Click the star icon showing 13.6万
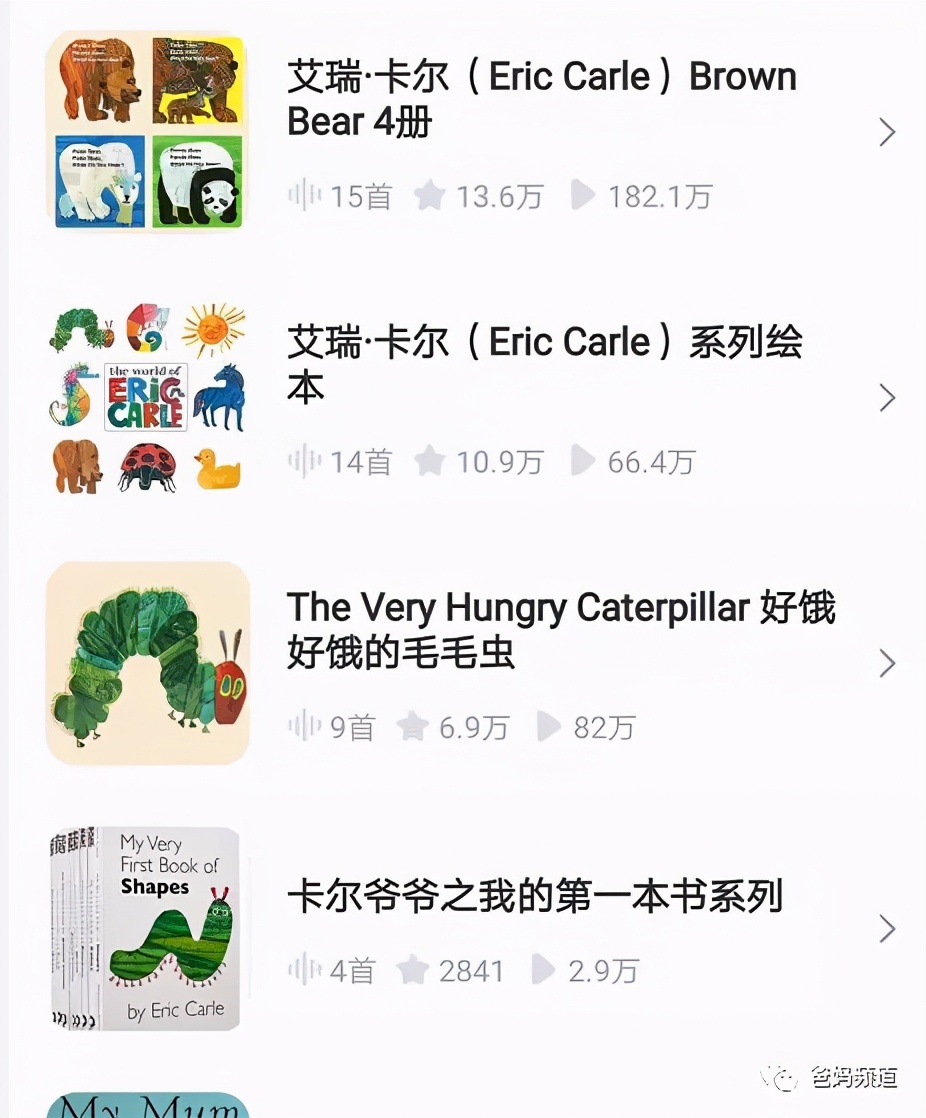Image resolution: width=926 pixels, height=1118 pixels. point(432,196)
